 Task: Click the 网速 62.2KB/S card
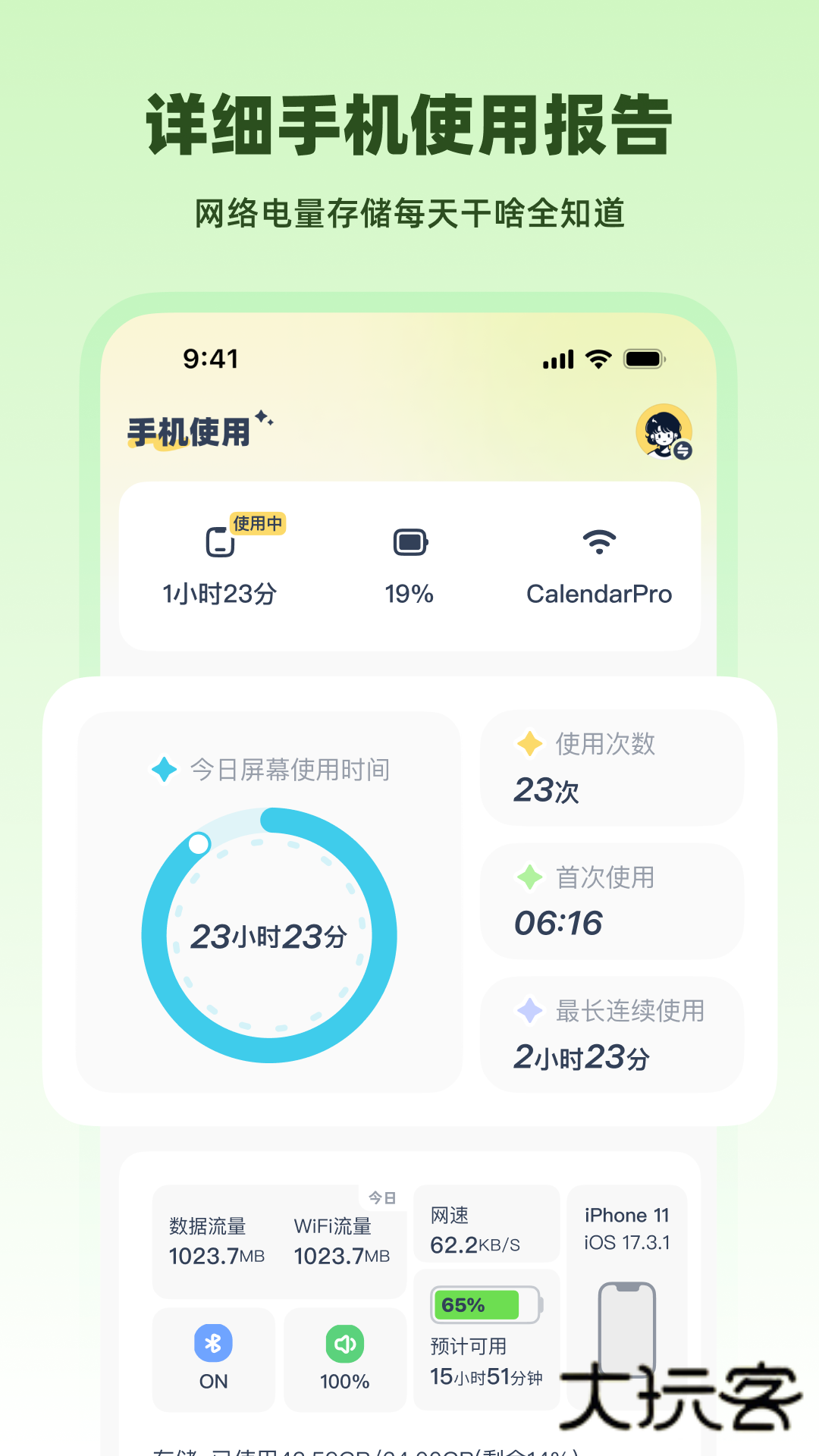[486, 1223]
